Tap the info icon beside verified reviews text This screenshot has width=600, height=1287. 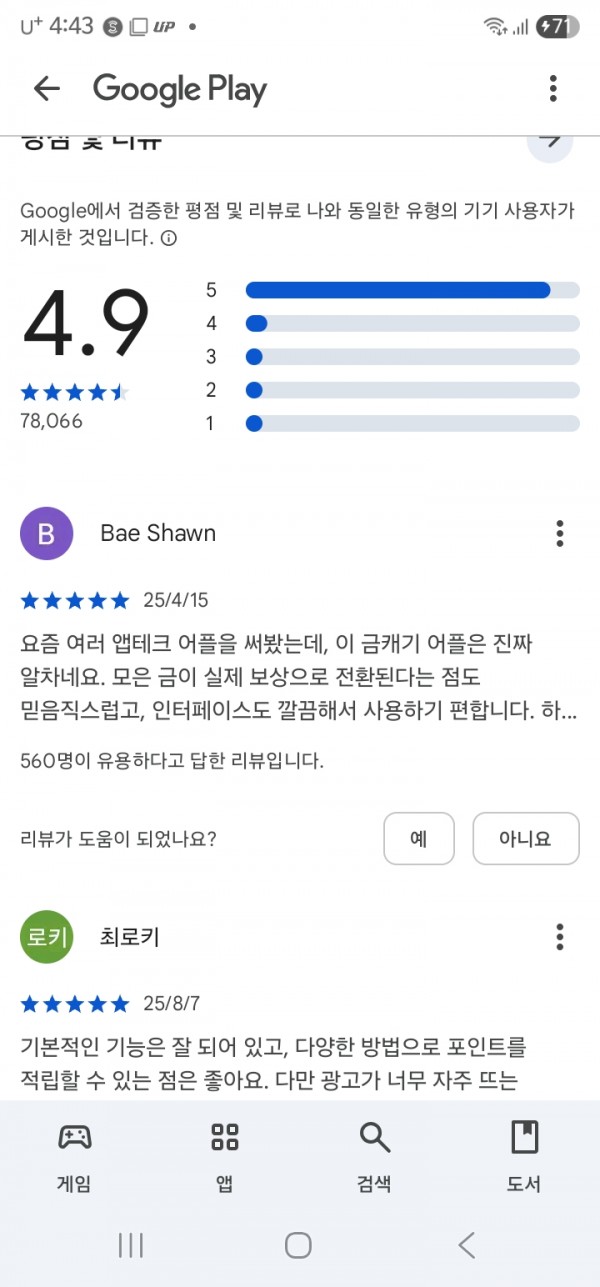pos(169,238)
